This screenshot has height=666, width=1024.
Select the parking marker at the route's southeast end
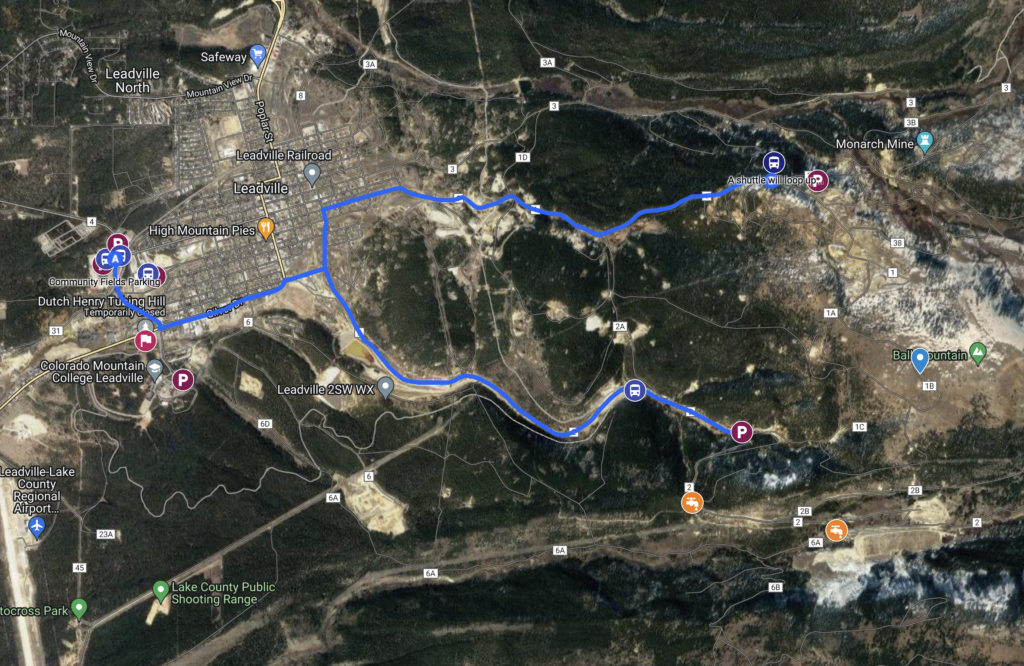coord(741,432)
